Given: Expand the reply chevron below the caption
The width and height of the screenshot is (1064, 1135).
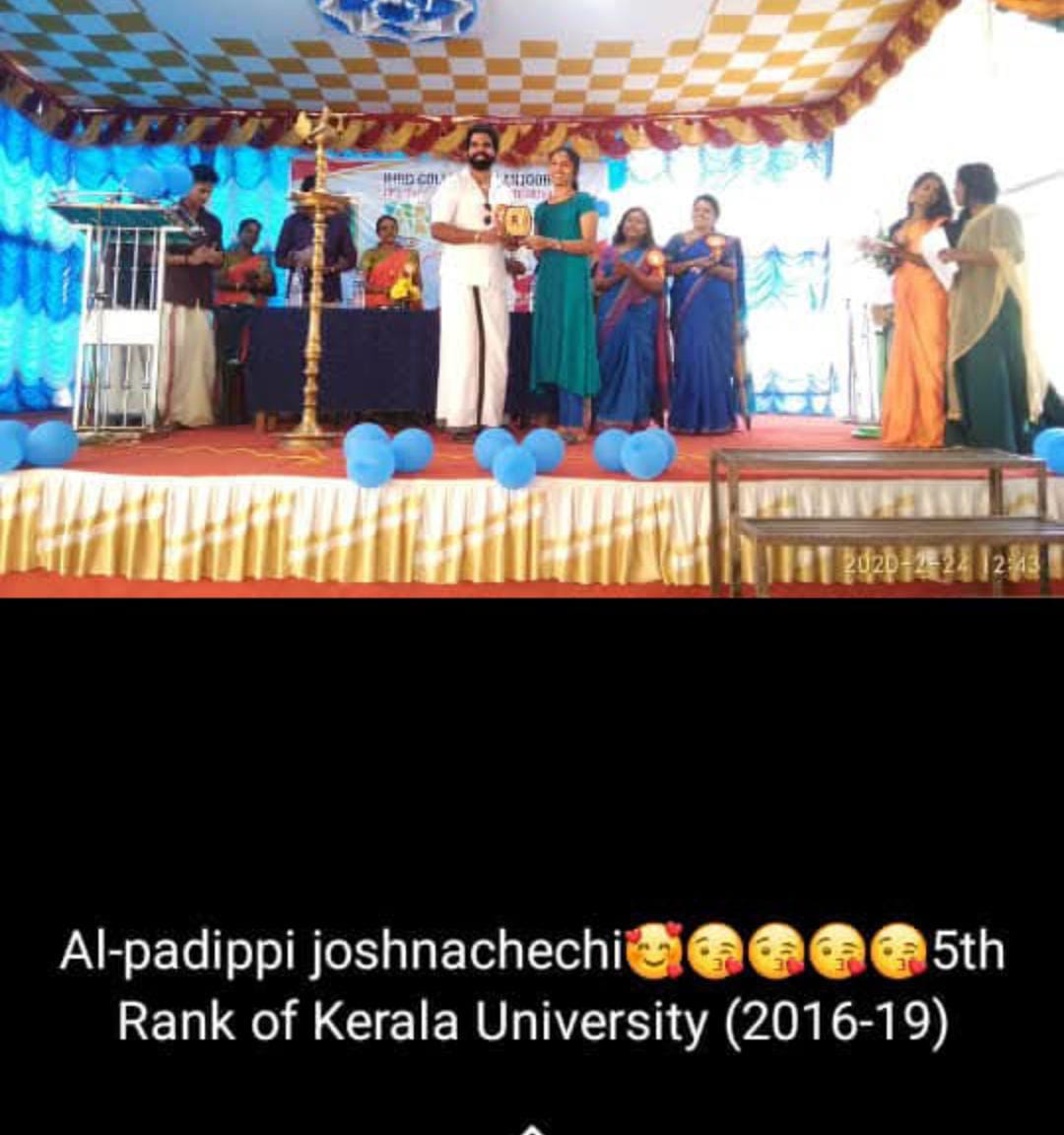Looking at the screenshot, I should [531, 1129].
